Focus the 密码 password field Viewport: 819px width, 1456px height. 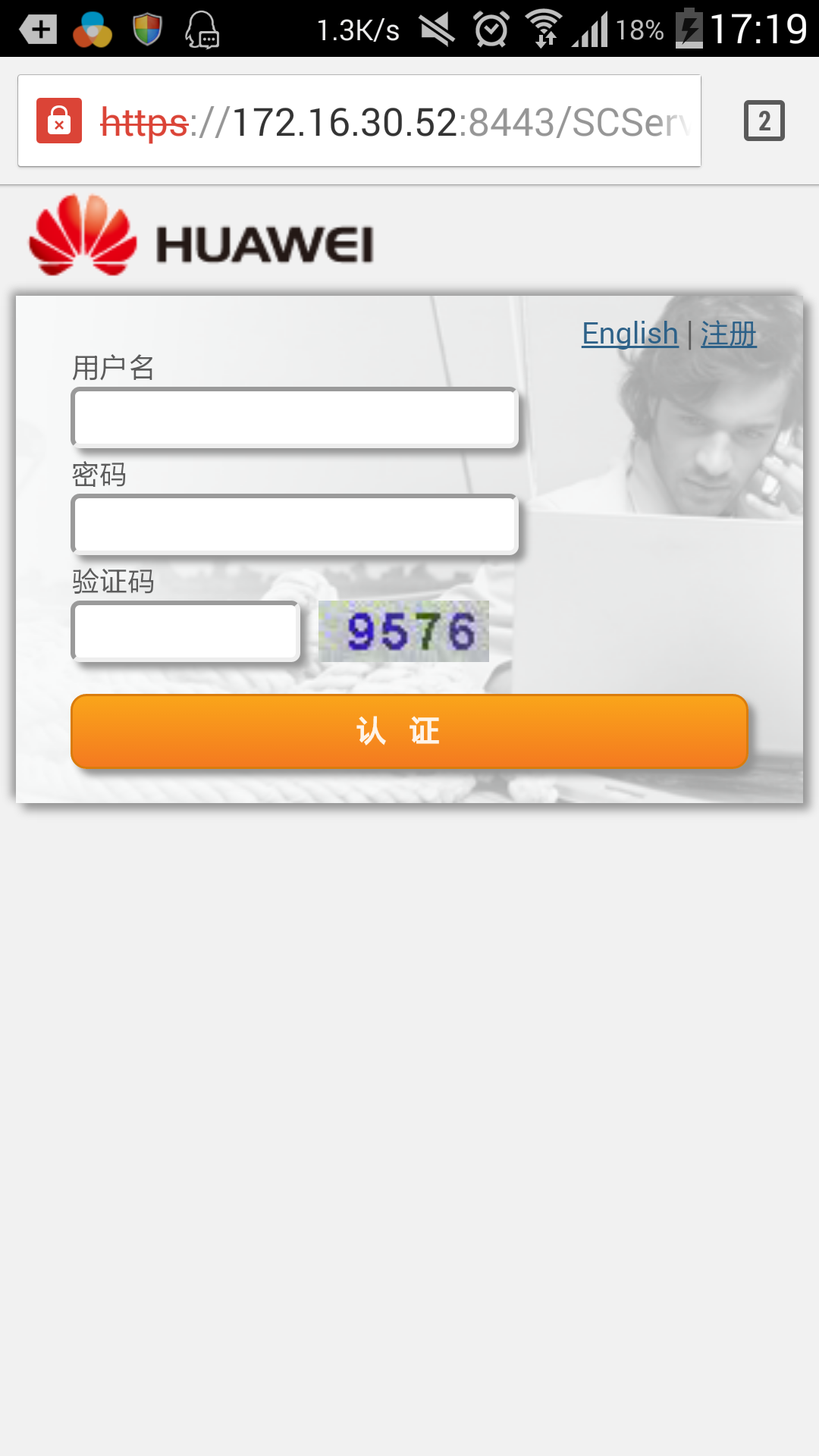point(294,525)
